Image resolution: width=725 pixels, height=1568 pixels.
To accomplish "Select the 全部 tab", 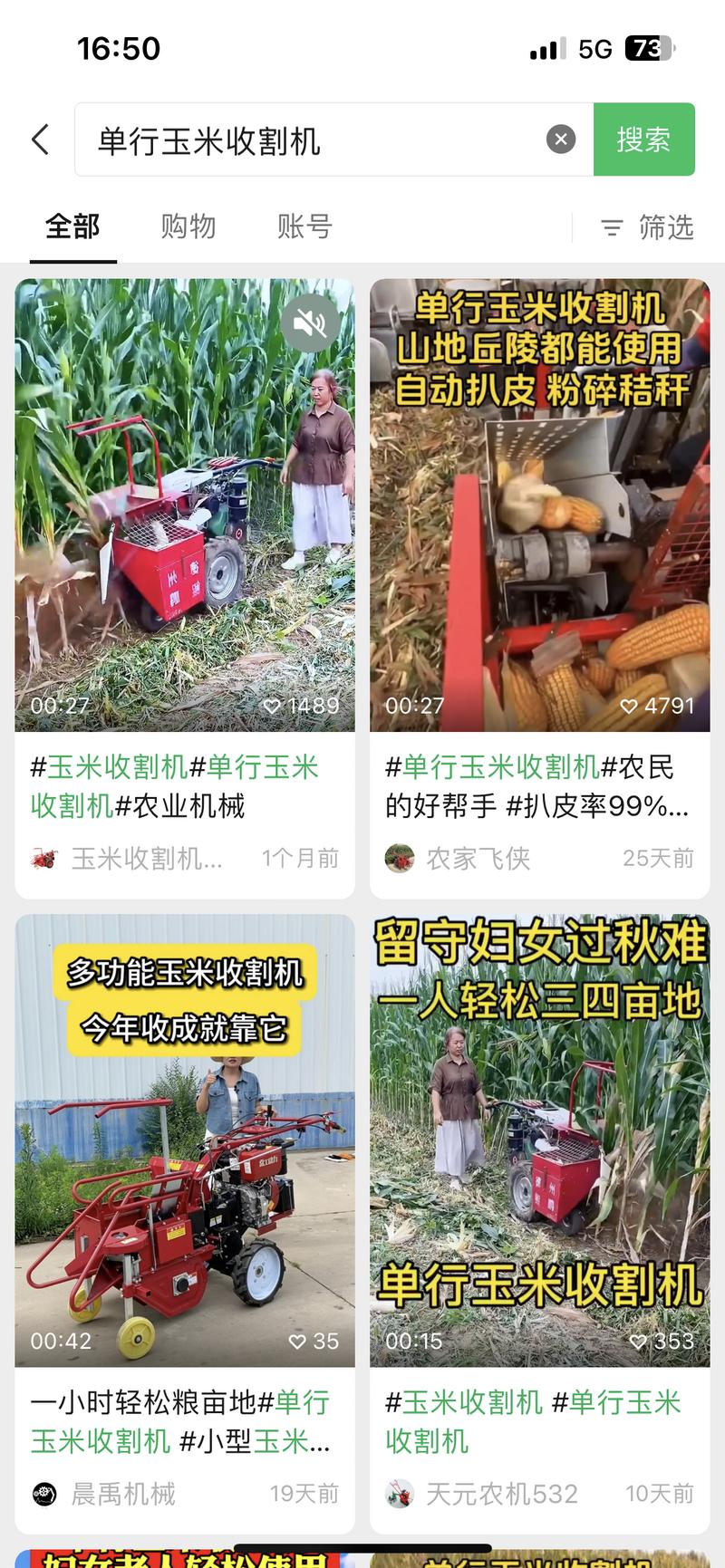I will [72, 226].
